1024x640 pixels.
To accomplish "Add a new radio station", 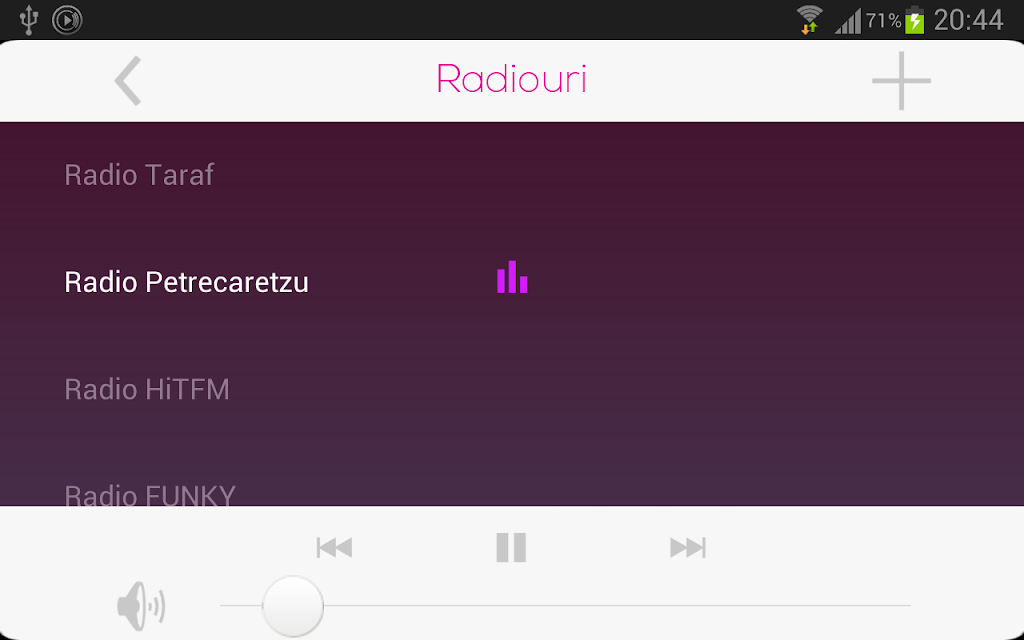I will [x=901, y=80].
